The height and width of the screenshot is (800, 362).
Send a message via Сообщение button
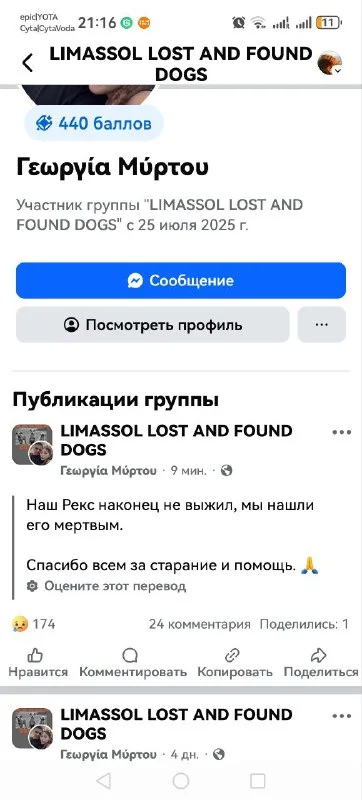tap(181, 281)
